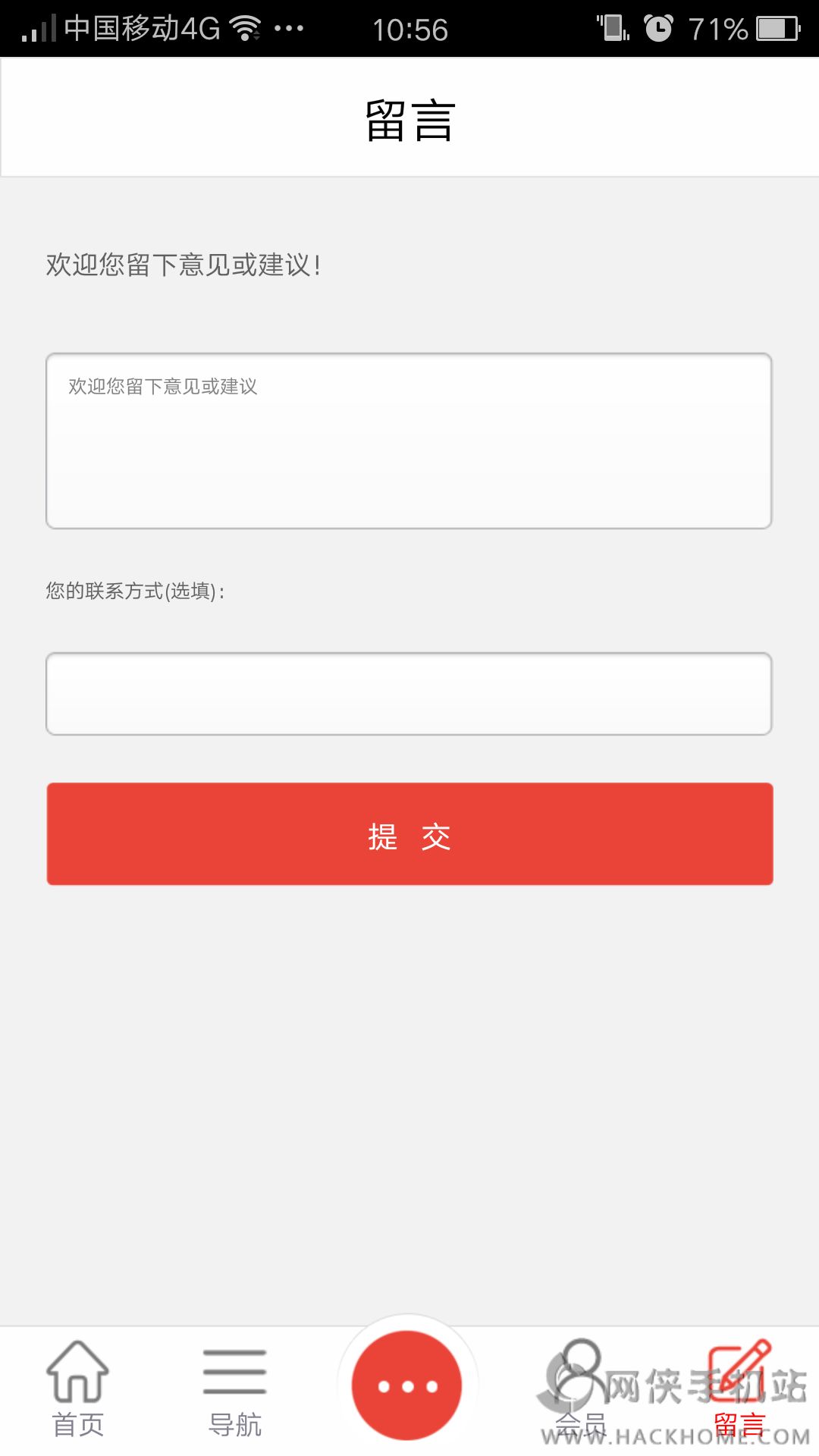Focus the optional contact info field
This screenshot has width=819, height=1456.
[x=409, y=693]
